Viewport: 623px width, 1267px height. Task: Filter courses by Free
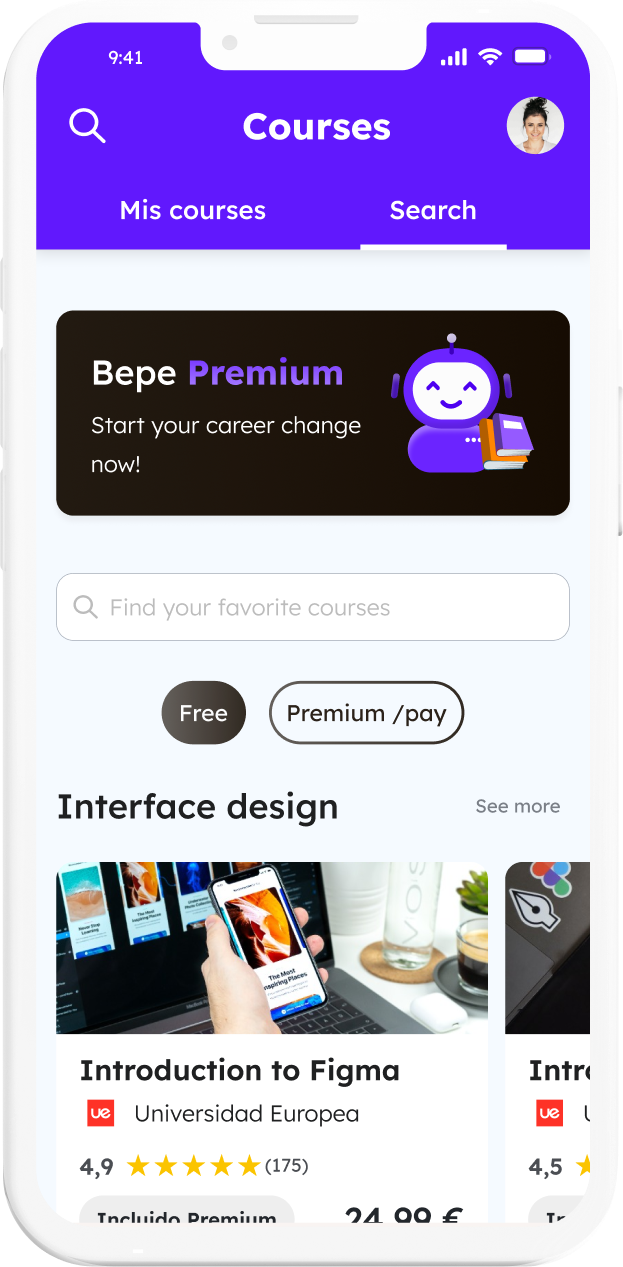[203, 713]
